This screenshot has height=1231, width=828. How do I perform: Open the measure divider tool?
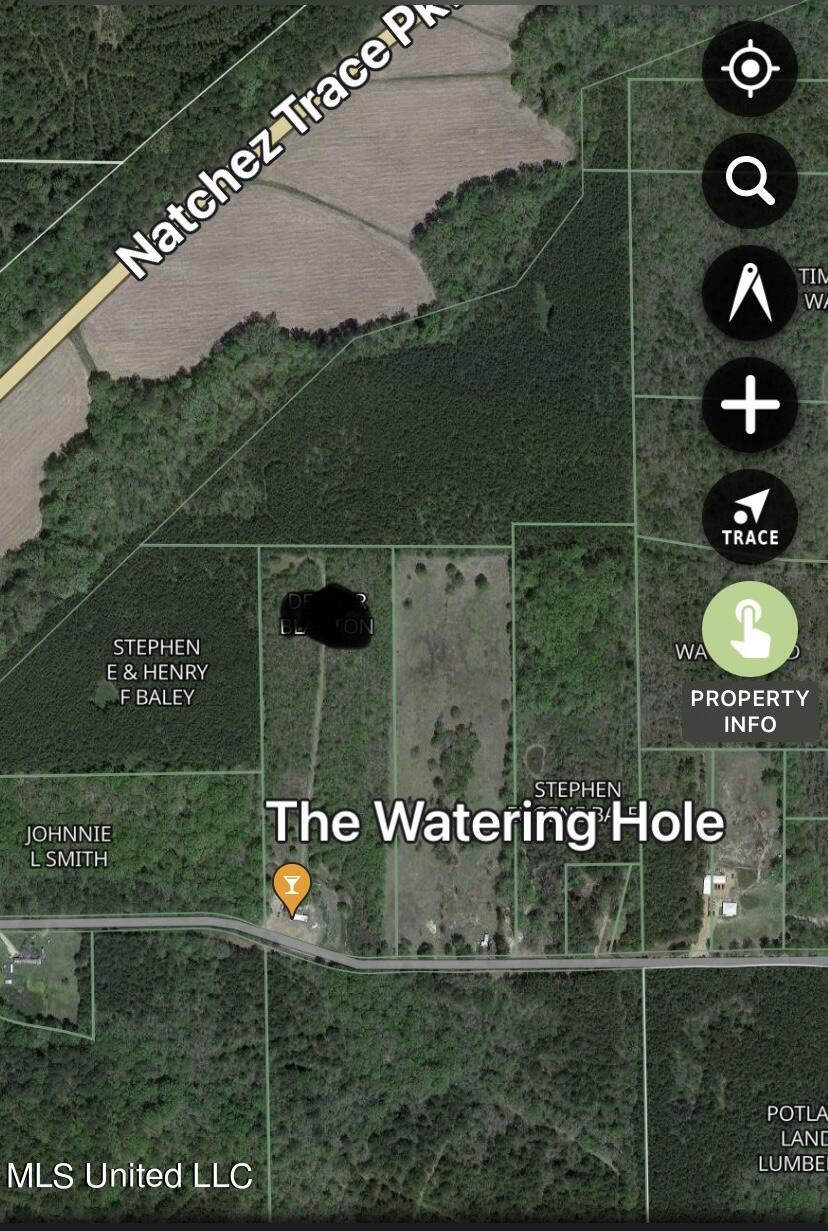[750, 293]
